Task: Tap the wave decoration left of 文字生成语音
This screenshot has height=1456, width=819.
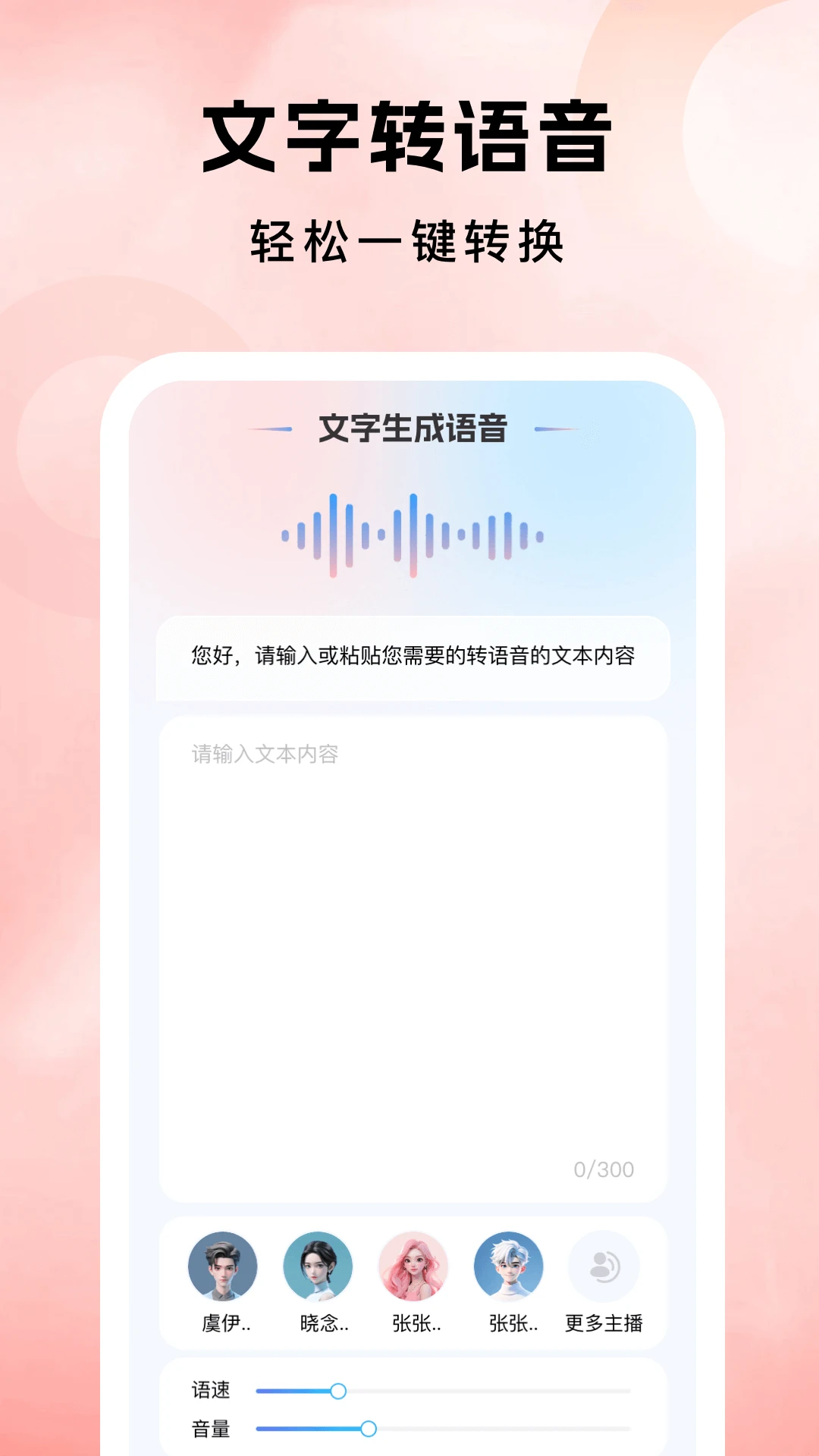Action: (273, 427)
